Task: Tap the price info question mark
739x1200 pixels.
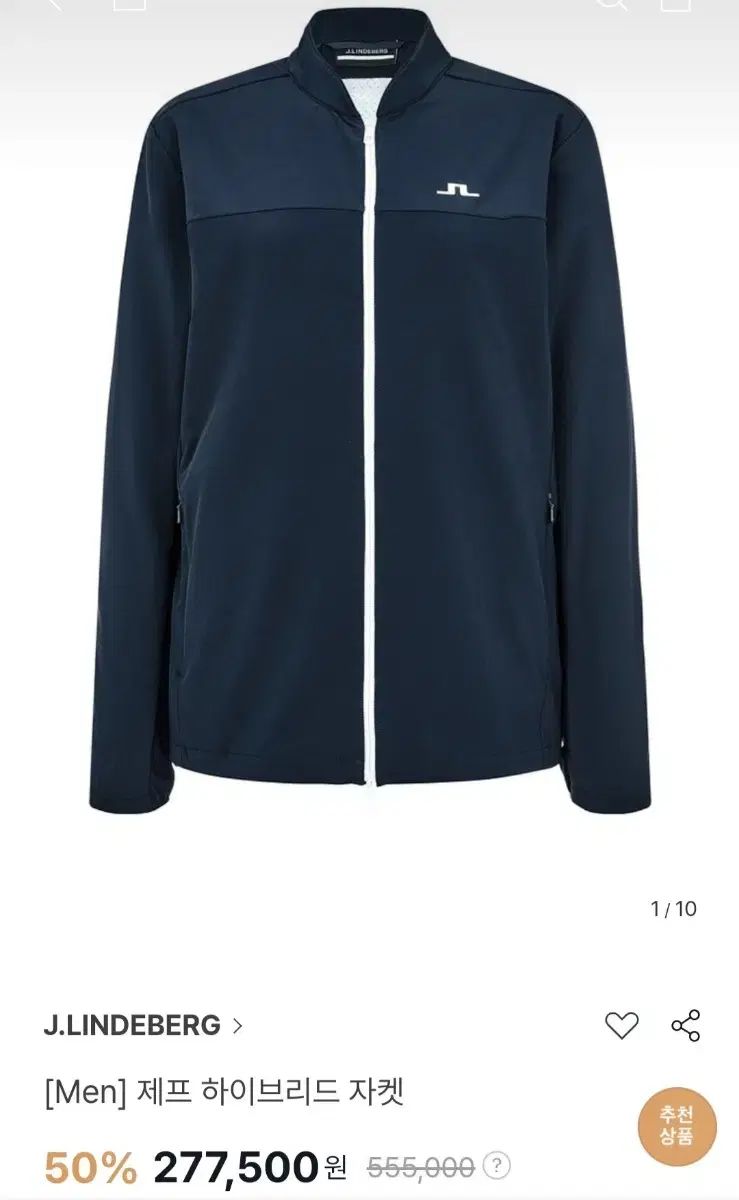Action: (x=496, y=1165)
